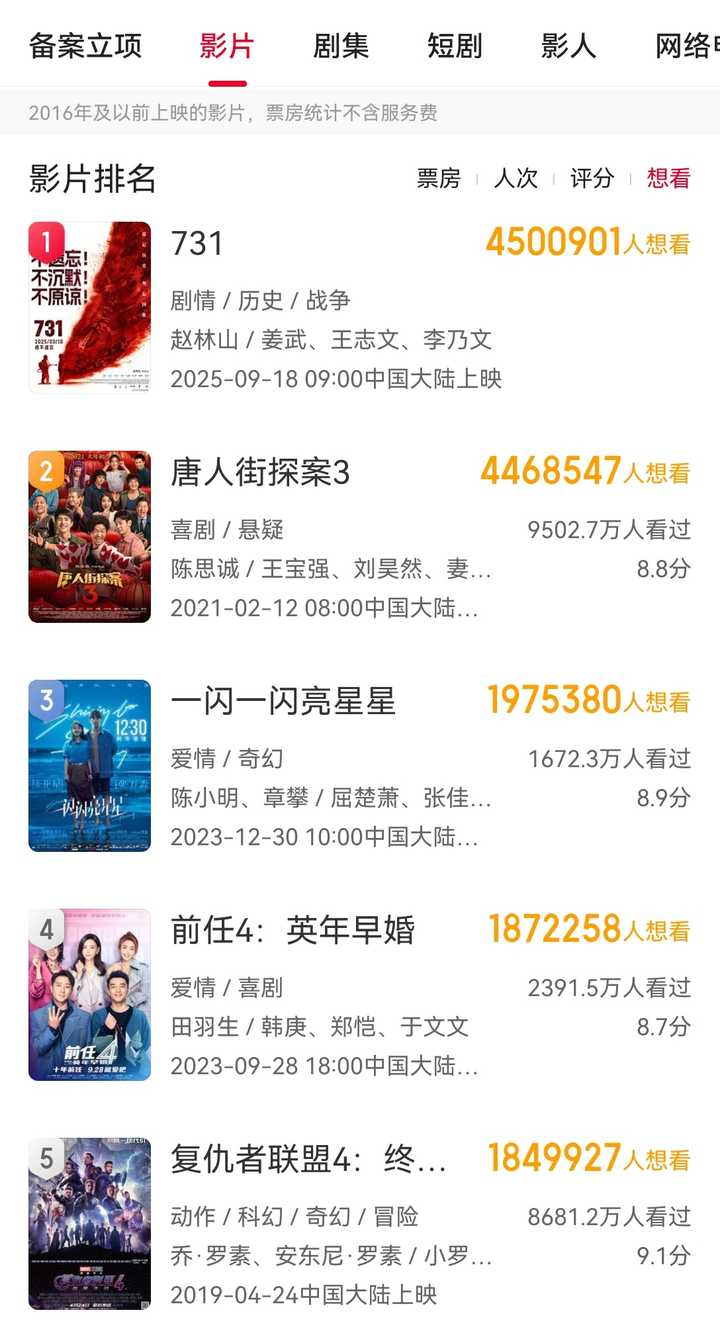View the 复仇者联盟4 movie entry
This screenshot has height=1341, width=720.
[x=308, y=1159]
